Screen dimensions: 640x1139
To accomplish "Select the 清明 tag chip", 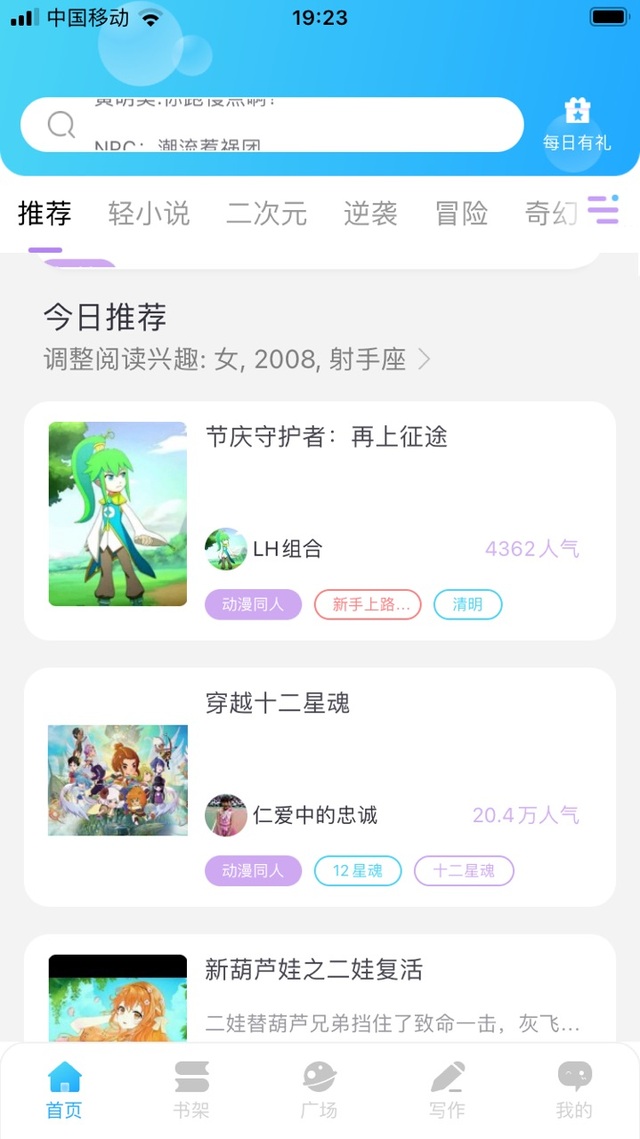I will (467, 605).
